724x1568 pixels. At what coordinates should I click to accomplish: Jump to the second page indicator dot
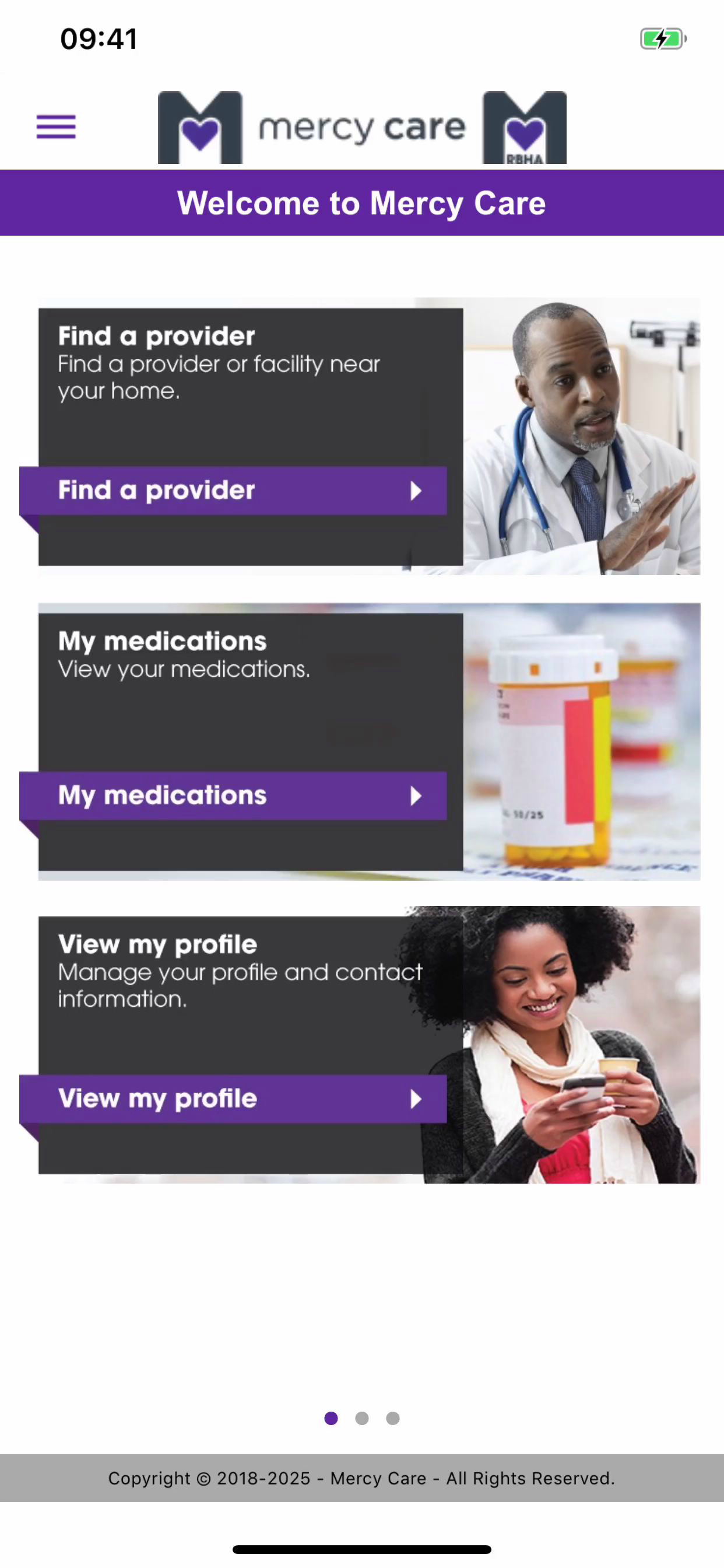[362, 1418]
